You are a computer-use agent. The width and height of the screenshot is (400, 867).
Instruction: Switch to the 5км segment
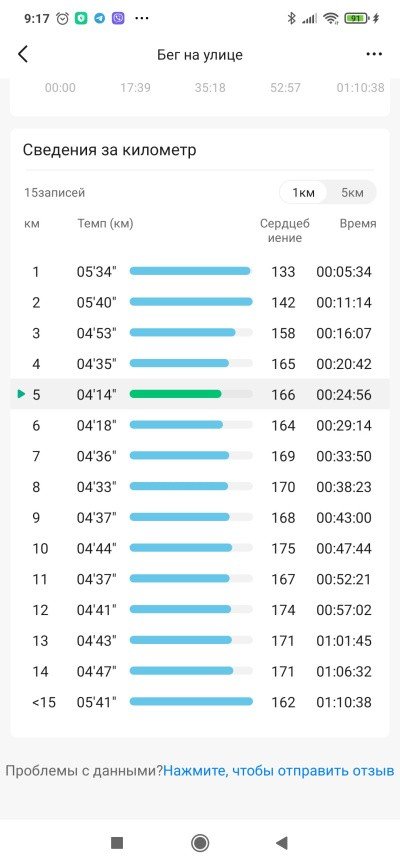tap(352, 192)
